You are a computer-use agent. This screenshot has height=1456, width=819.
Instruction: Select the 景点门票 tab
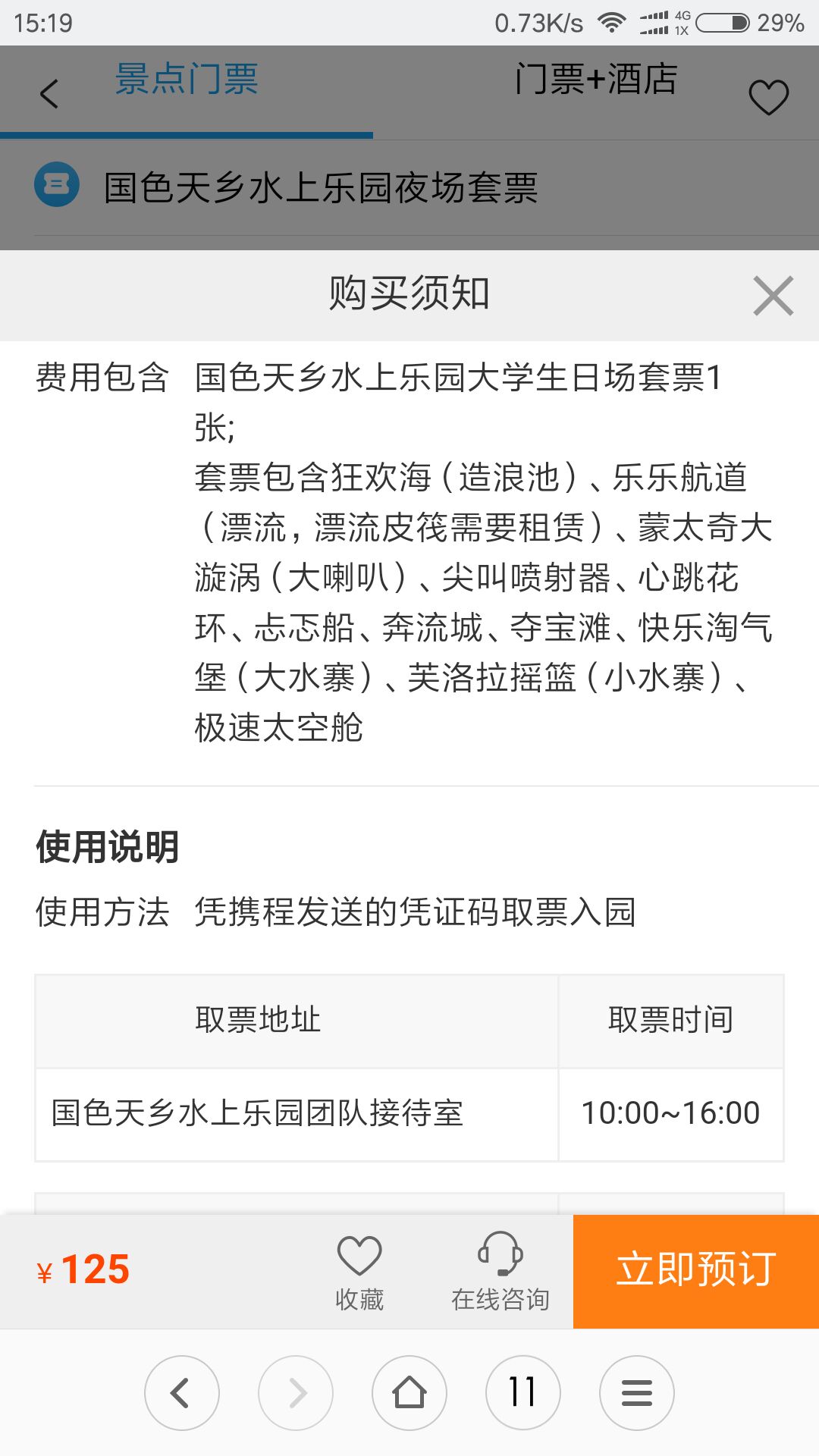pos(187,80)
